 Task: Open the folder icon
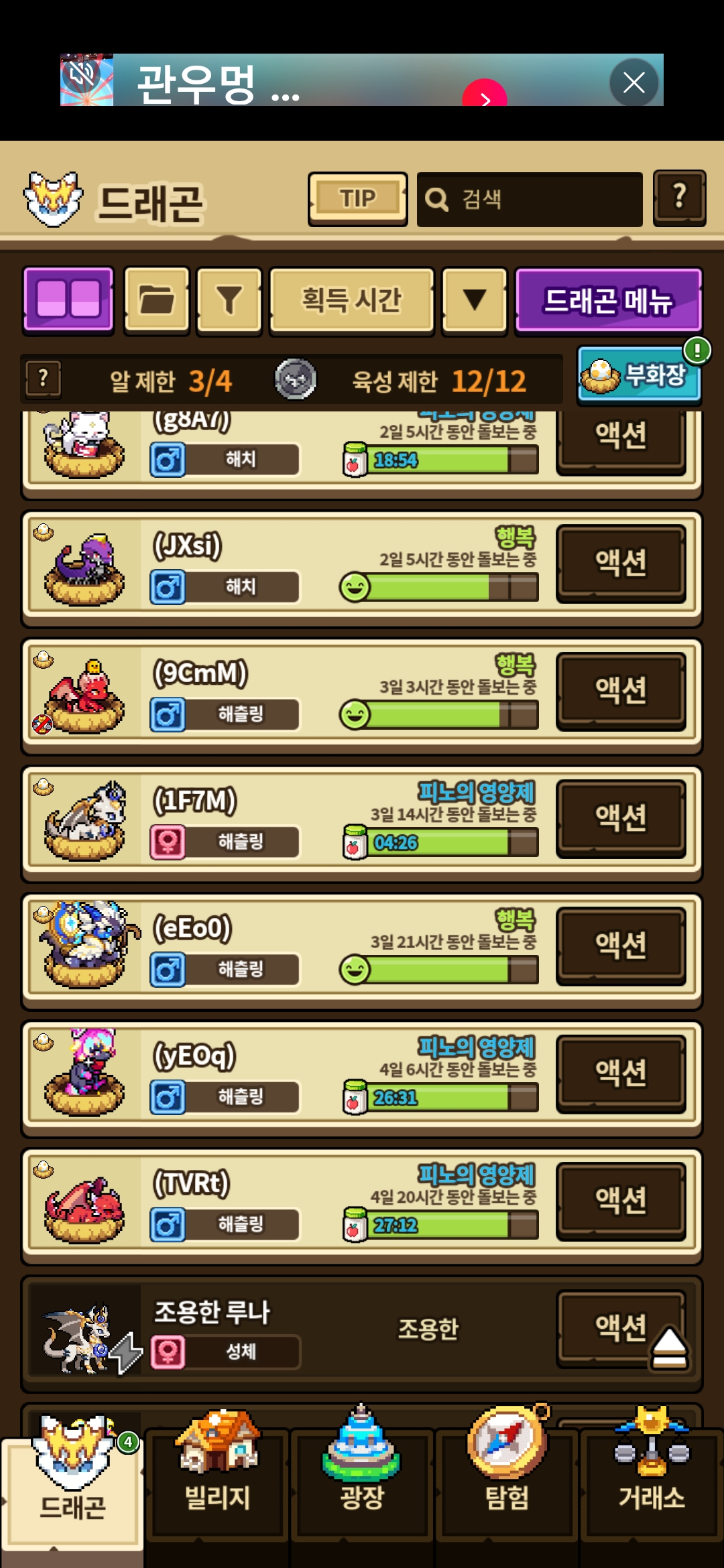pyautogui.click(x=157, y=299)
